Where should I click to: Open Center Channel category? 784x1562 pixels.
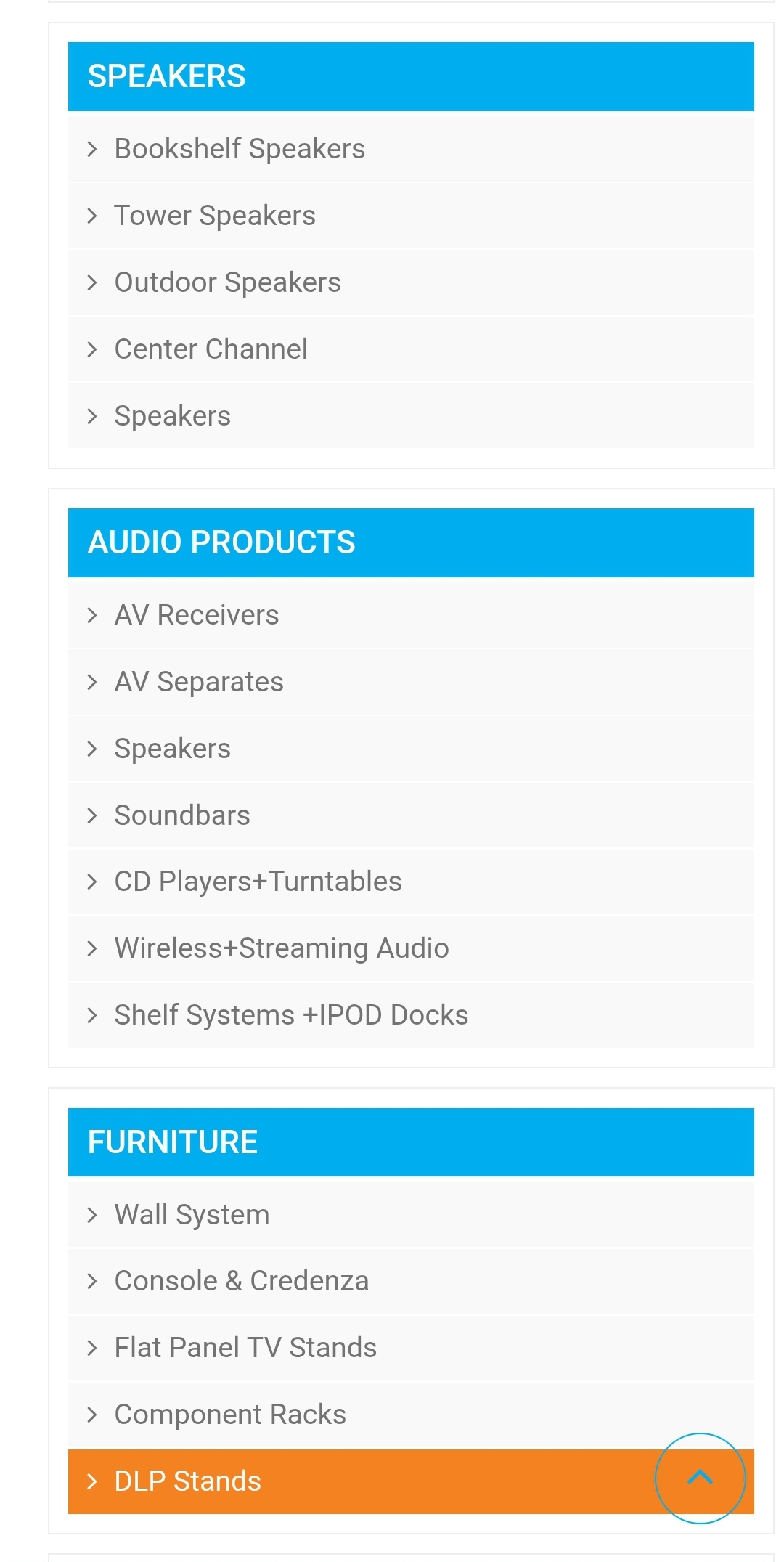pyautogui.click(x=211, y=349)
